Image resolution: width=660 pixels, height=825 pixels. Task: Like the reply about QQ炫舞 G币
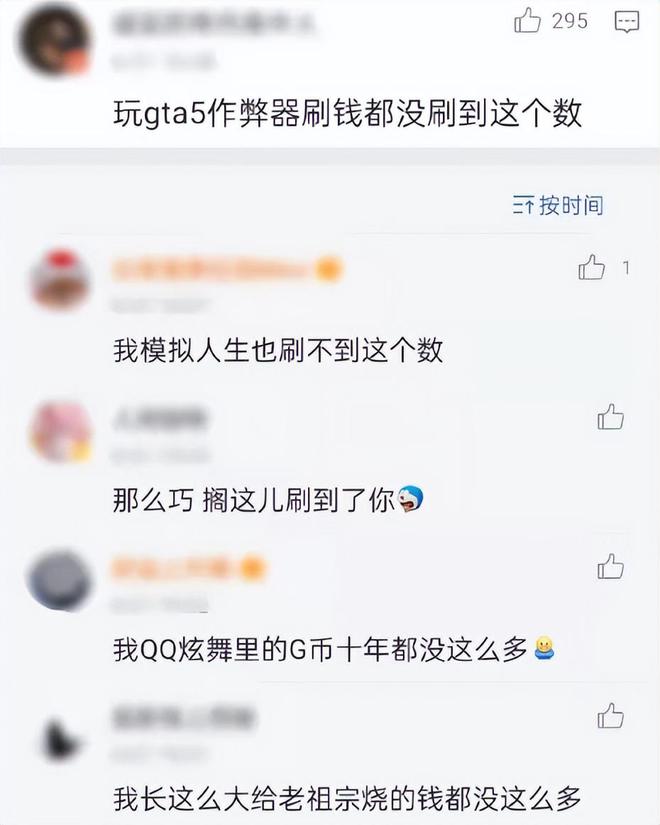611,567
